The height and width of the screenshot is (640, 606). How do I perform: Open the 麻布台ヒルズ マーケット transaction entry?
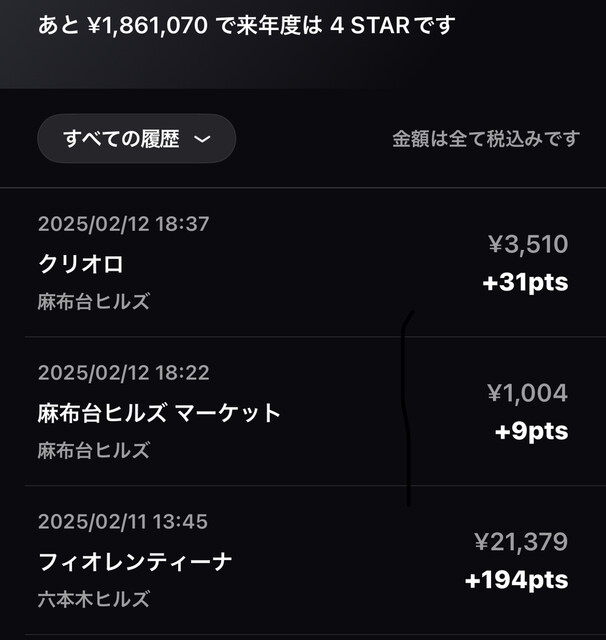[x=300, y=412]
